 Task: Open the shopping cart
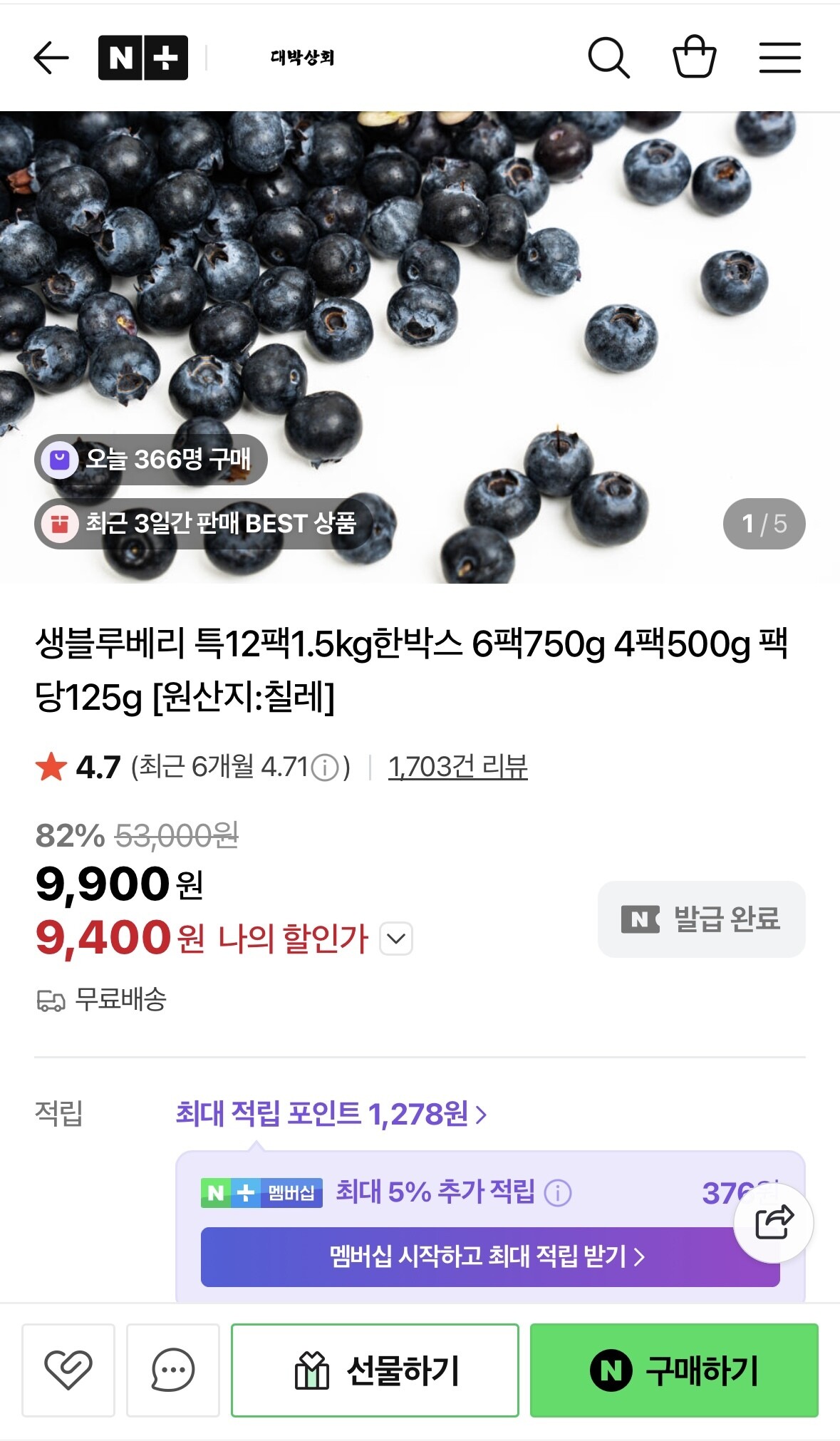pos(694,57)
